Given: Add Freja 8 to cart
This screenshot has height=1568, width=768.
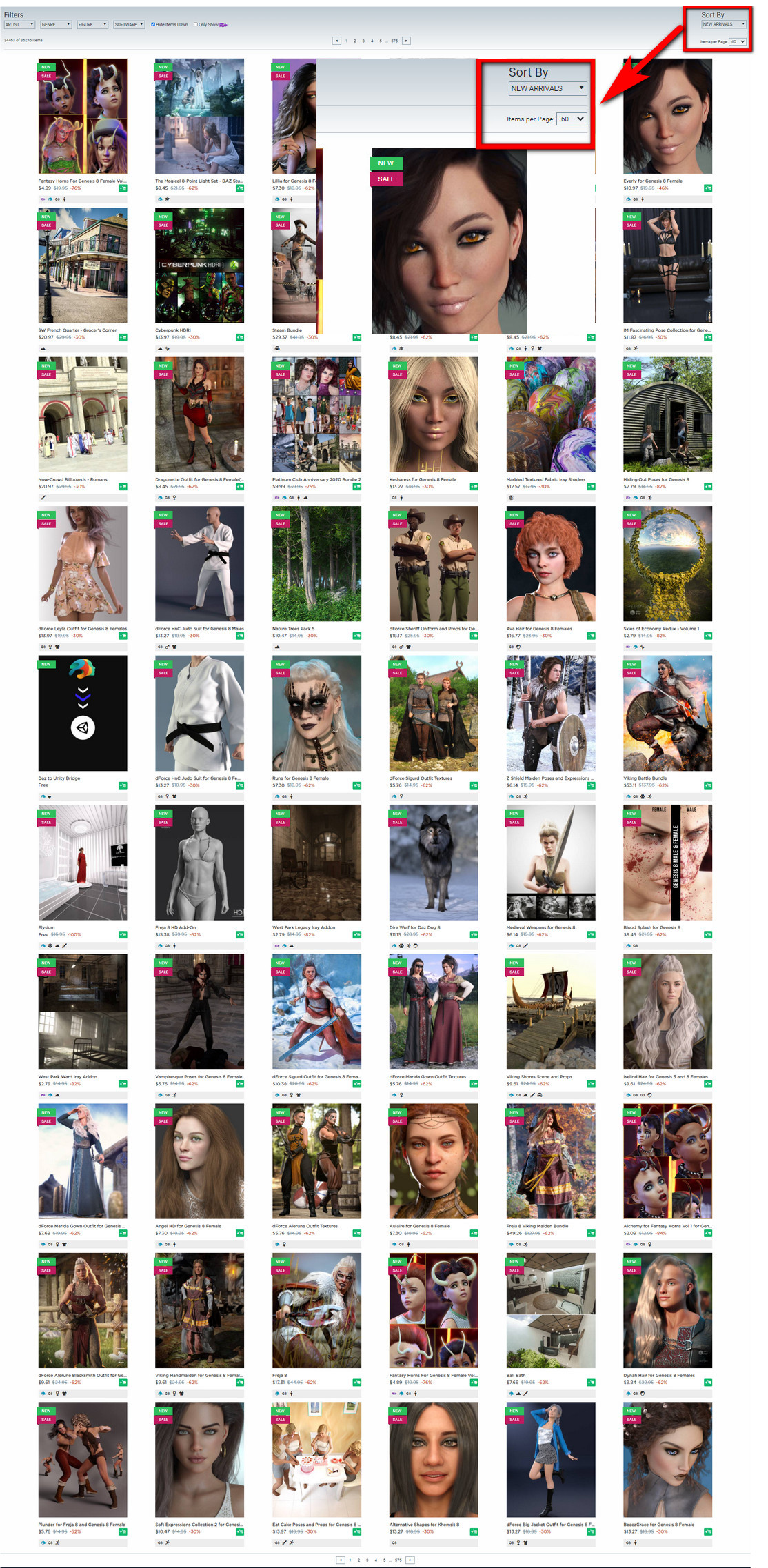Looking at the screenshot, I should pyautogui.click(x=357, y=1383).
